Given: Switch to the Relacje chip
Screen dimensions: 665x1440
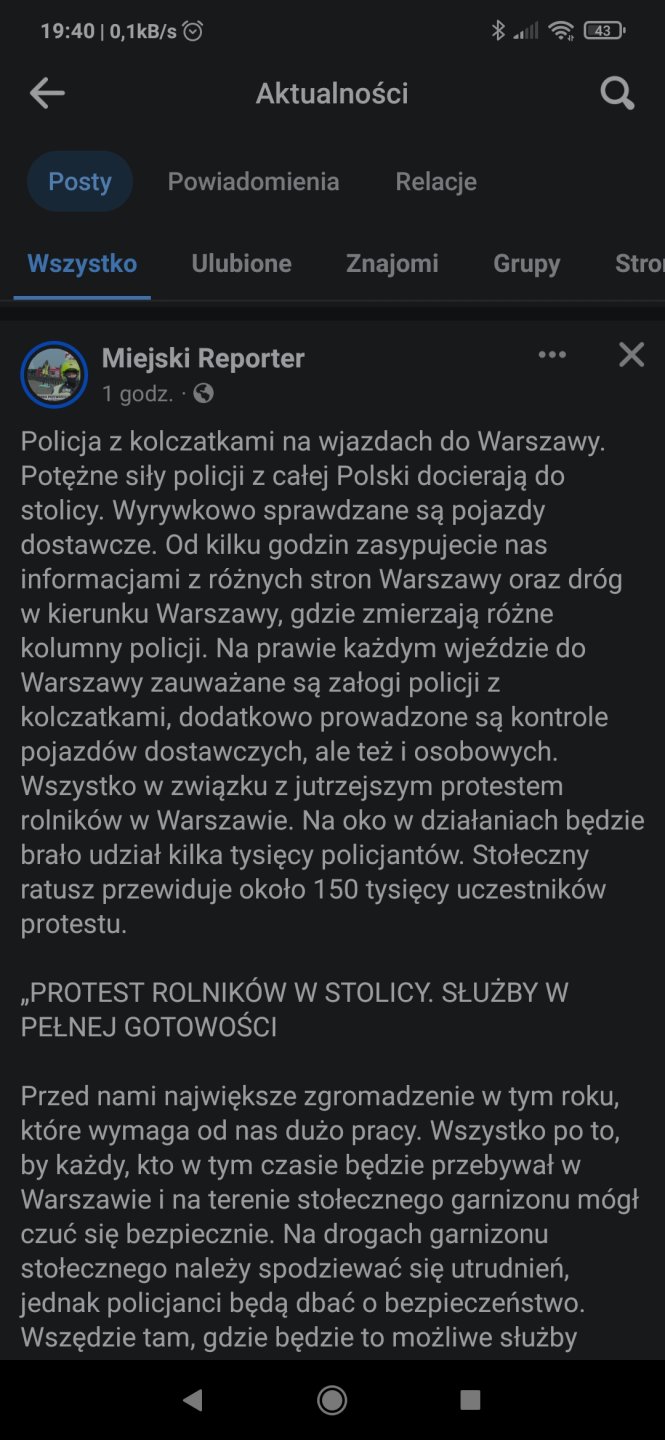Looking at the screenshot, I should click(x=436, y=182).
